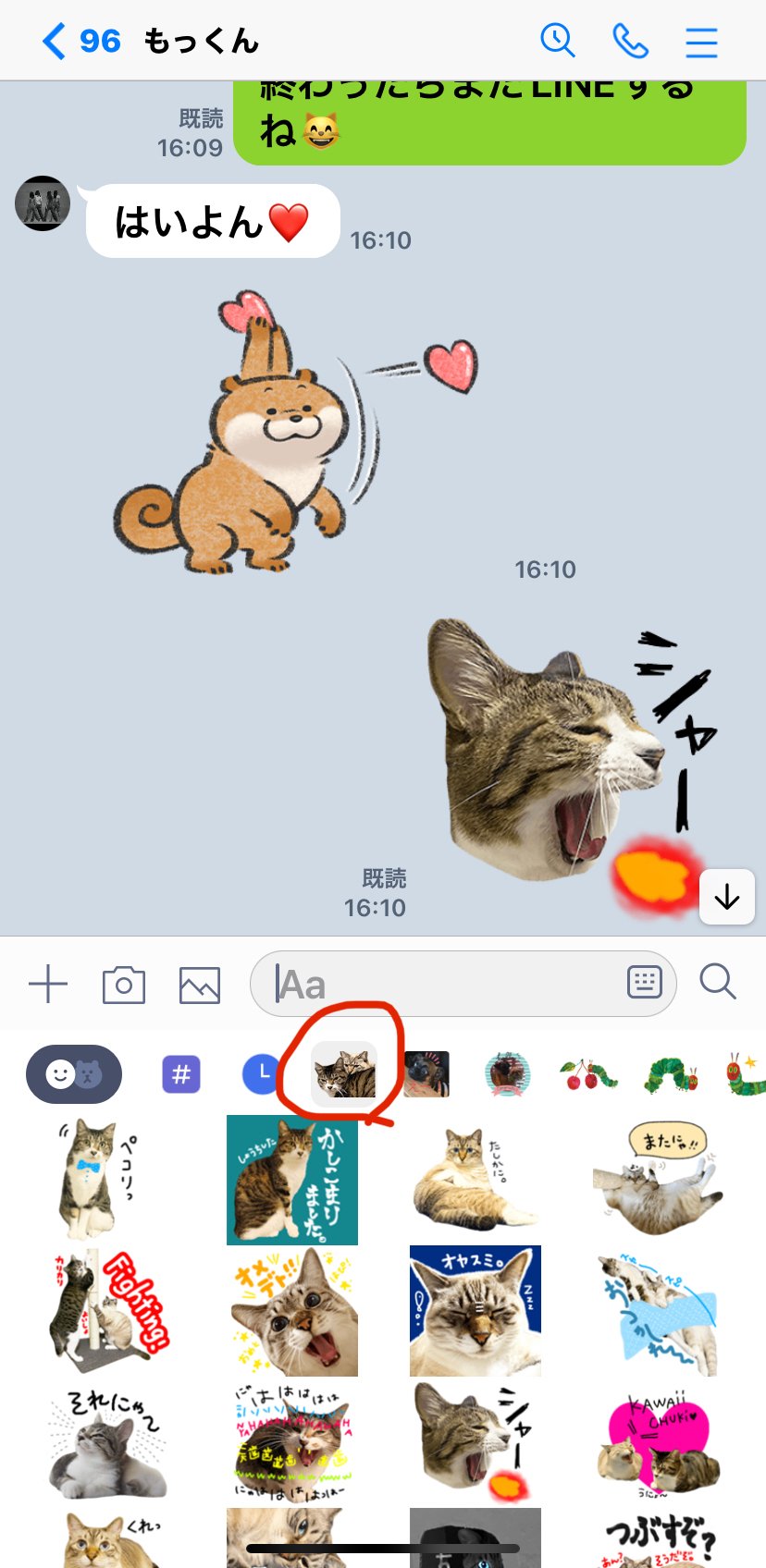Send the オヤスミ sleeping cat sticker
The image size is (766, 1568).
tap(476, 1311)
